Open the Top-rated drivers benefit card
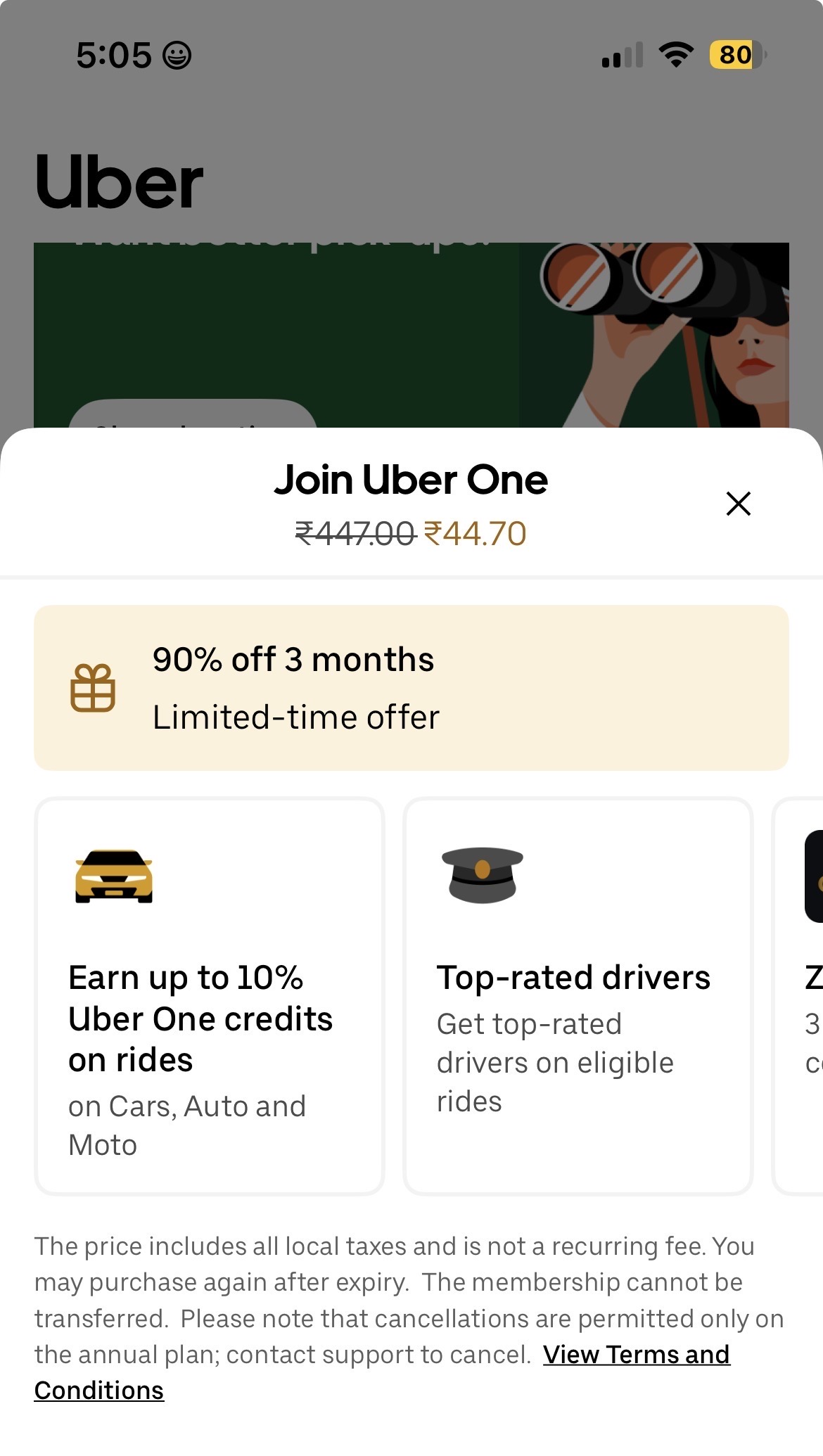This screenshot has width=823, height=1456. click(x=578, y=996)
